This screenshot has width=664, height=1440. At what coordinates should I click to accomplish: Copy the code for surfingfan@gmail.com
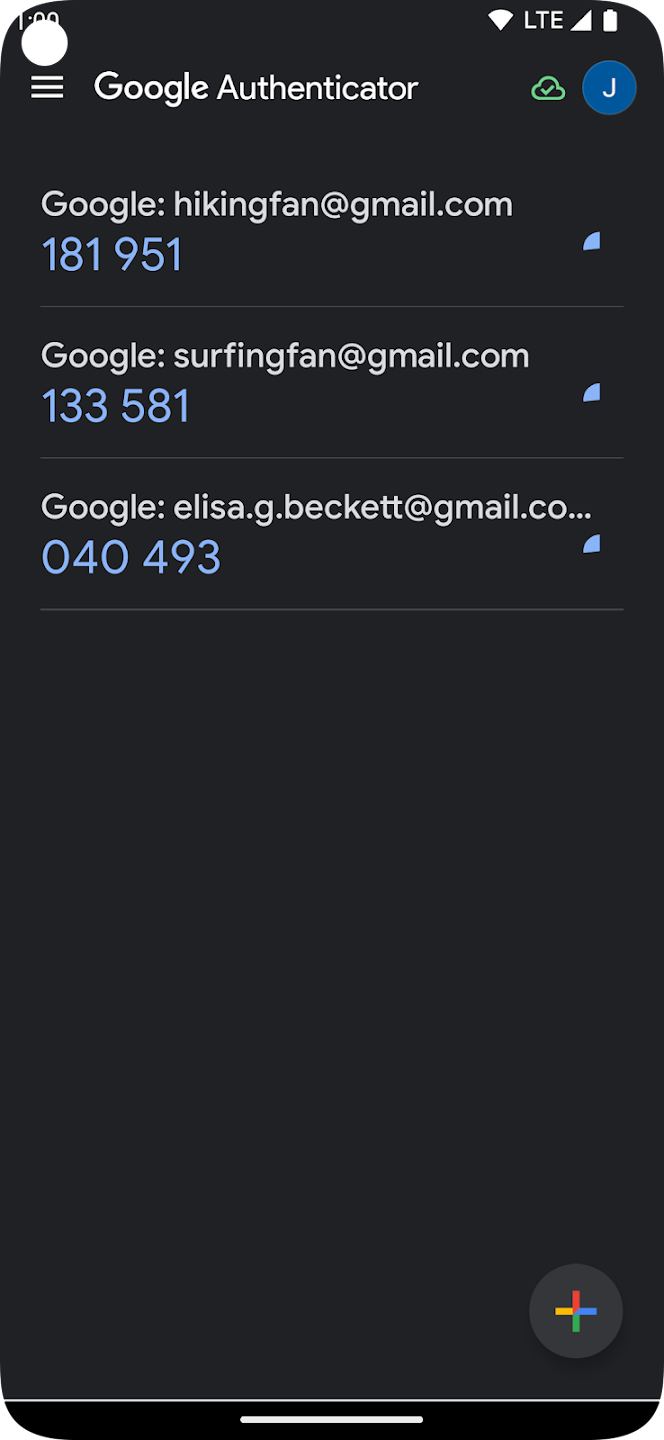tap(116, 407)
